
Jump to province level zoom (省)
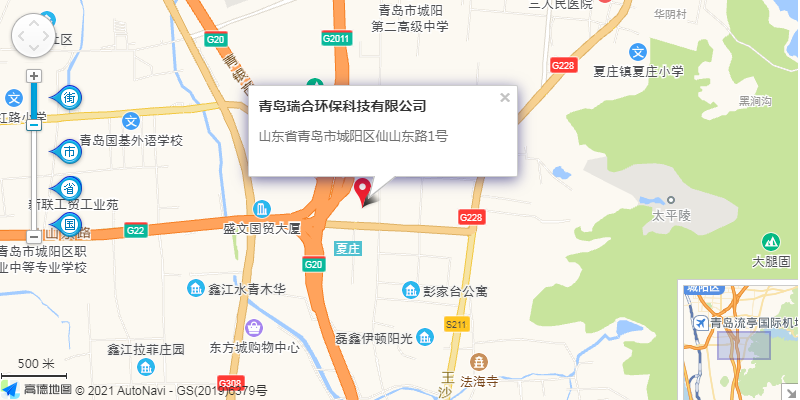click(x=70, y=188)
